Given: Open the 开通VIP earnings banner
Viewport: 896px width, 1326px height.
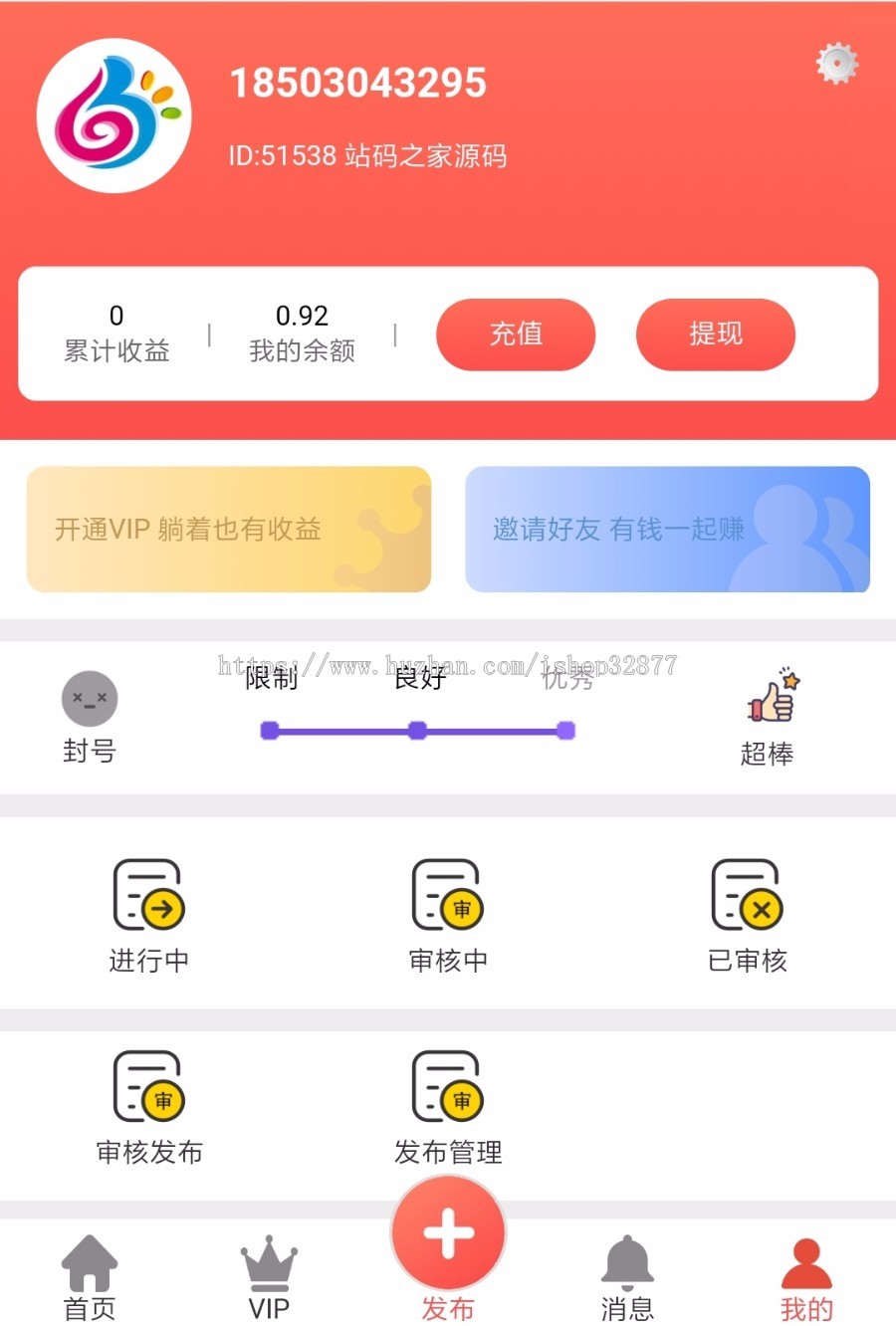Looking at the screenshot, I should [228, 530].
